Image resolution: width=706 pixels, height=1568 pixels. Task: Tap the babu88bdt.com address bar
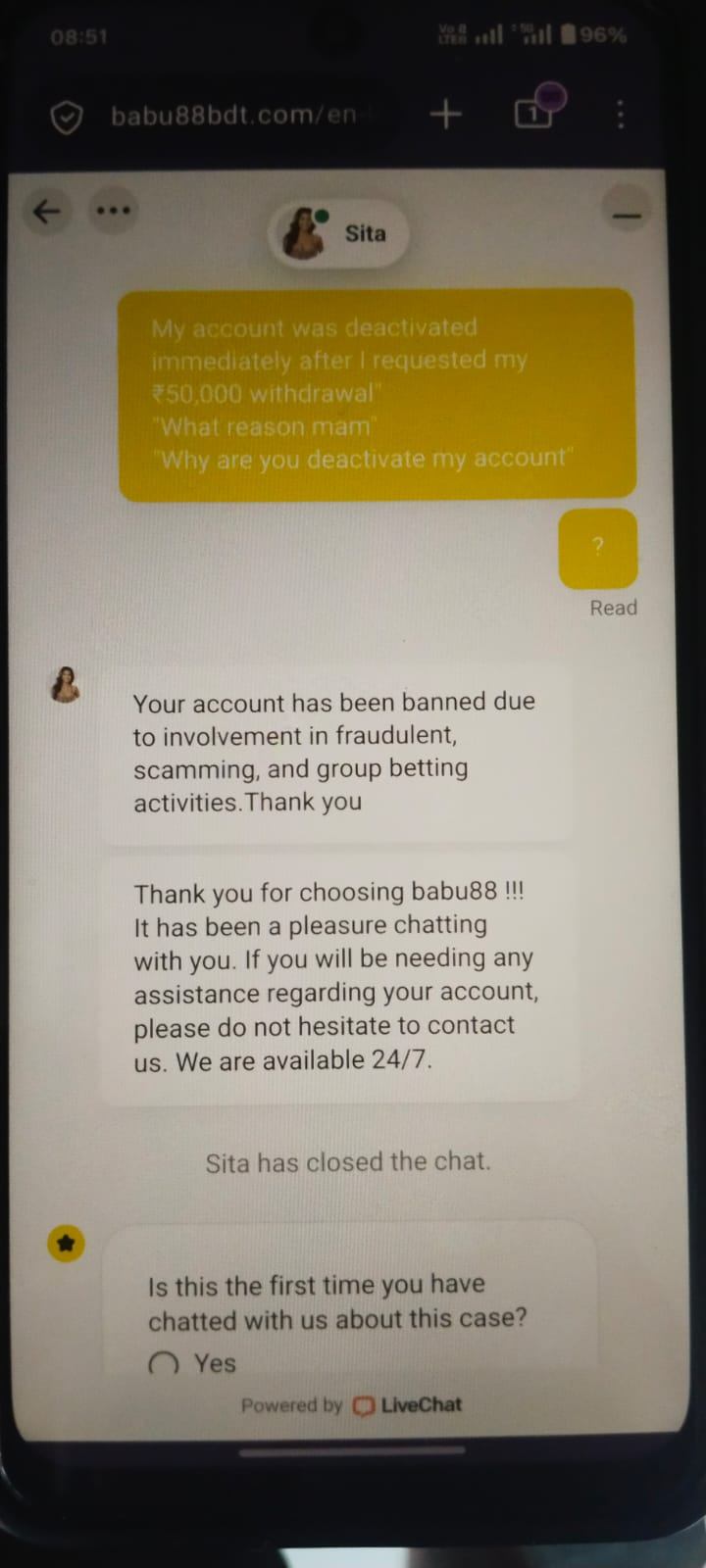pos(233,117)
